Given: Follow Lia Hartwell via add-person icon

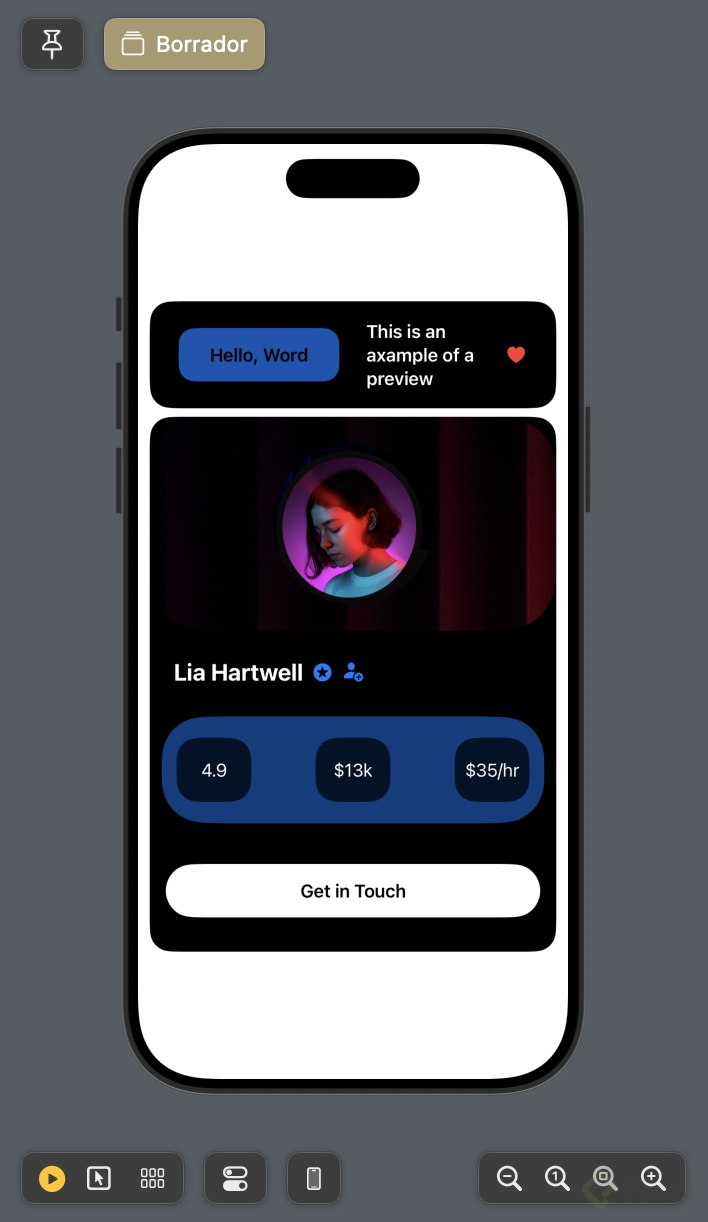Looking at the screenshot, I should point(352,672).
